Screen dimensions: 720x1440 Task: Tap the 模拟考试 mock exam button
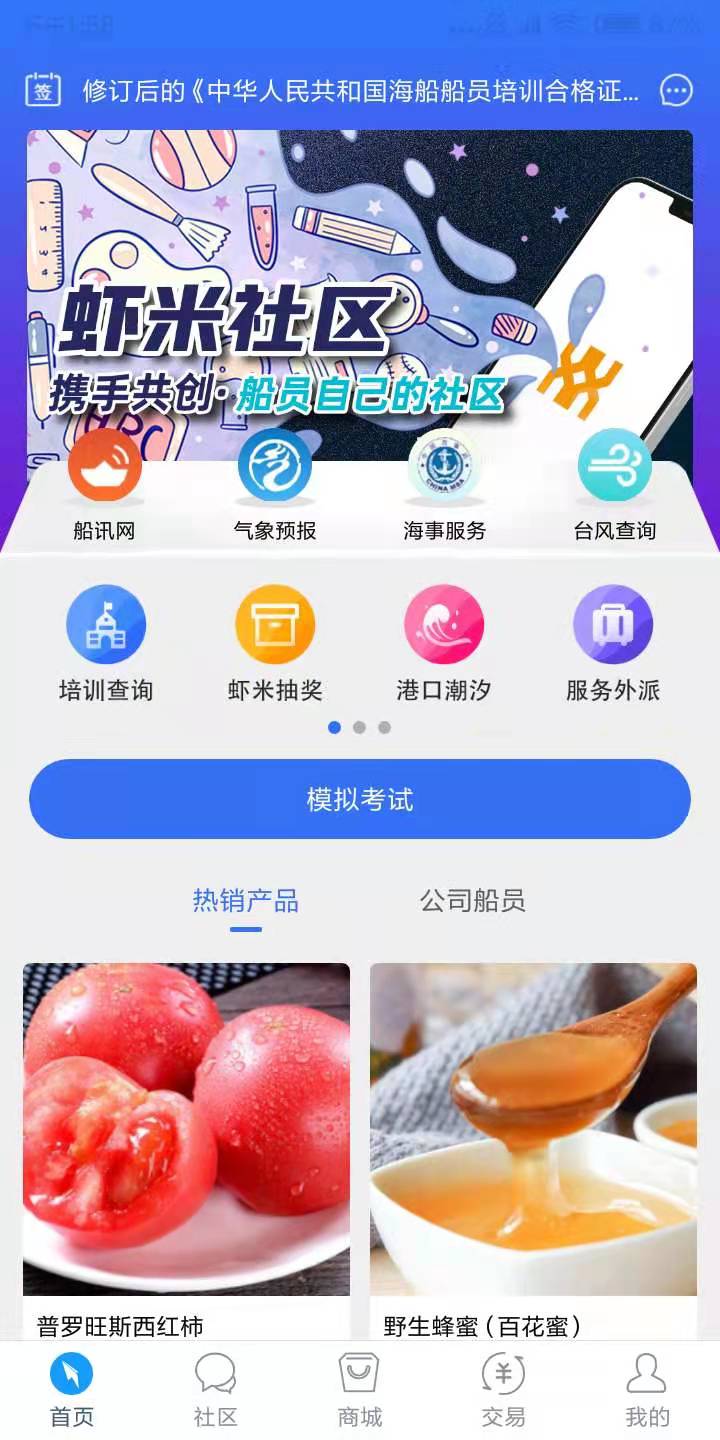pos(360,798)
